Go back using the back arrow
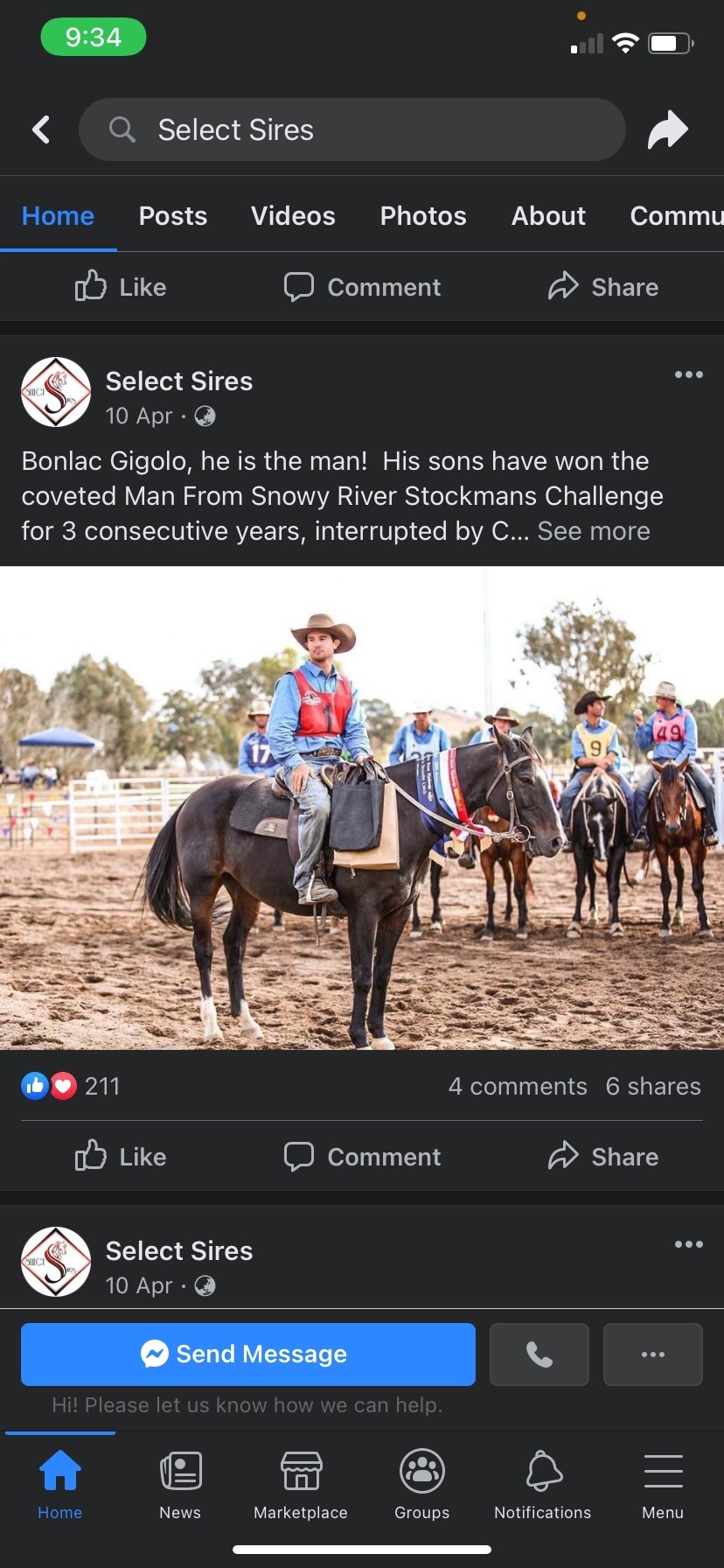This screenshot has width=724, height=1568. 41,129
